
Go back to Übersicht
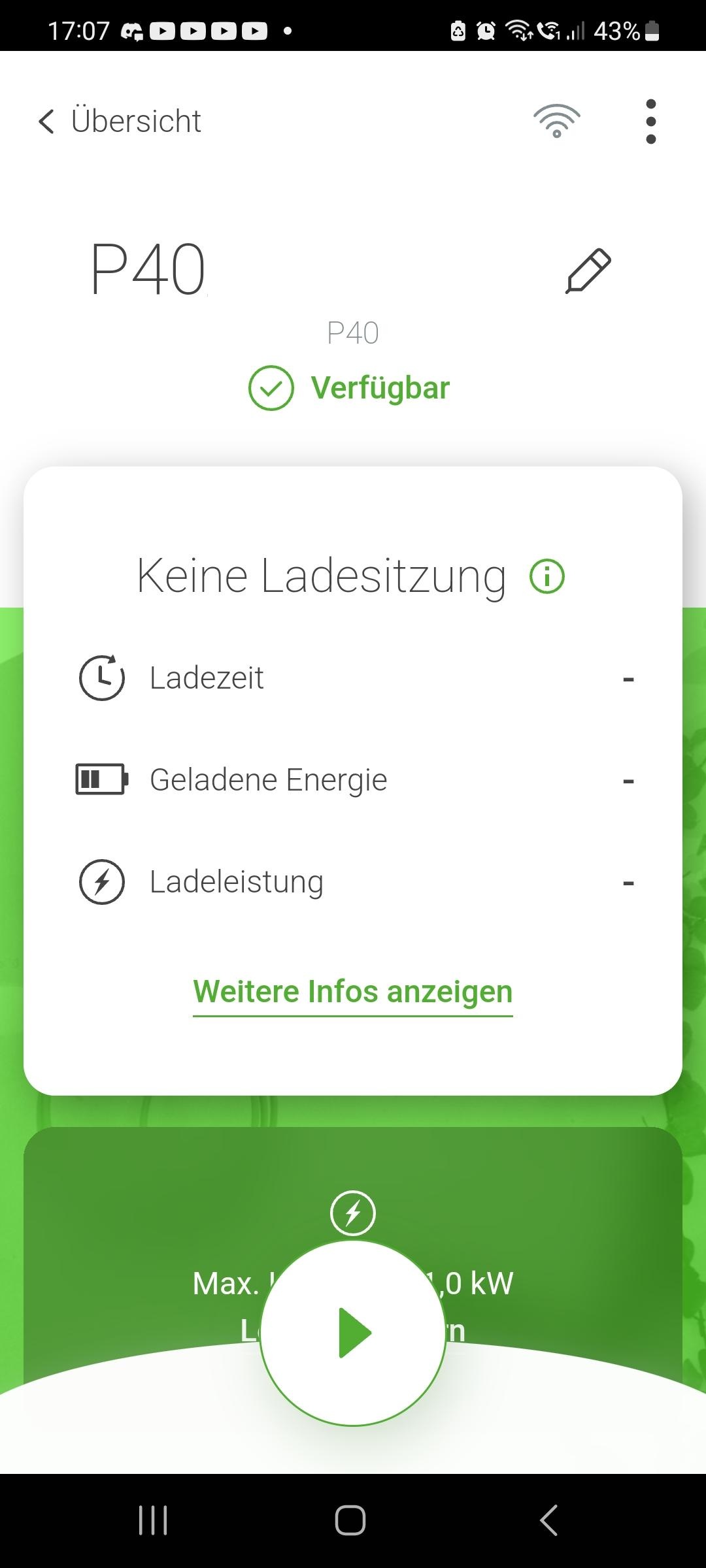click(120, 122)
